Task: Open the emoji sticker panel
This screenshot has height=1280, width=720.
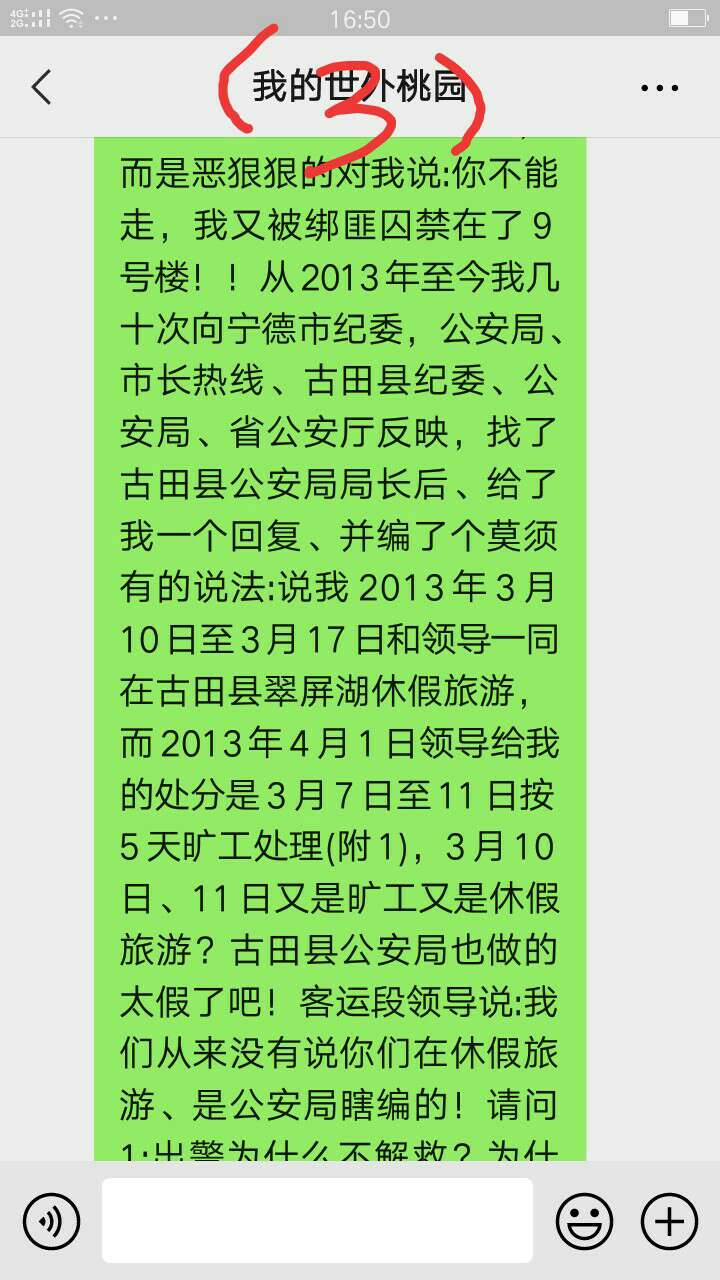Action: click(x=584, y=1221)
